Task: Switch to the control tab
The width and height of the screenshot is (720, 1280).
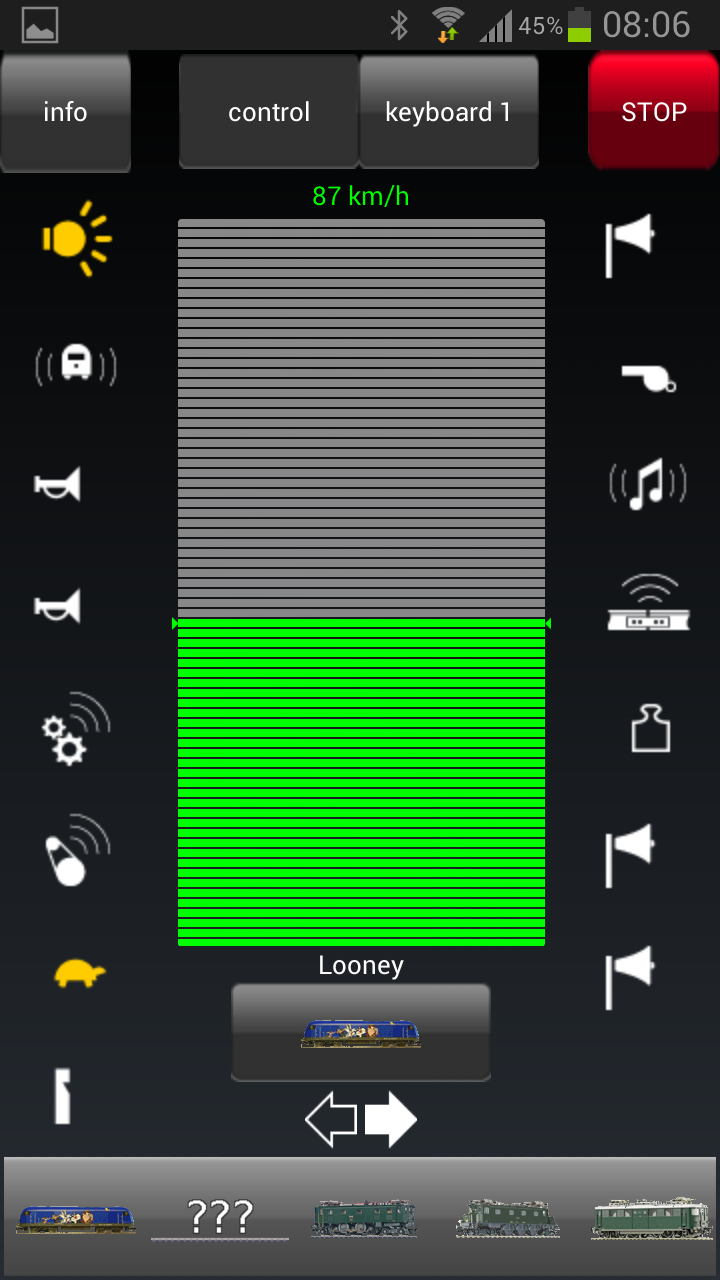Action: [x=269, y=112]
